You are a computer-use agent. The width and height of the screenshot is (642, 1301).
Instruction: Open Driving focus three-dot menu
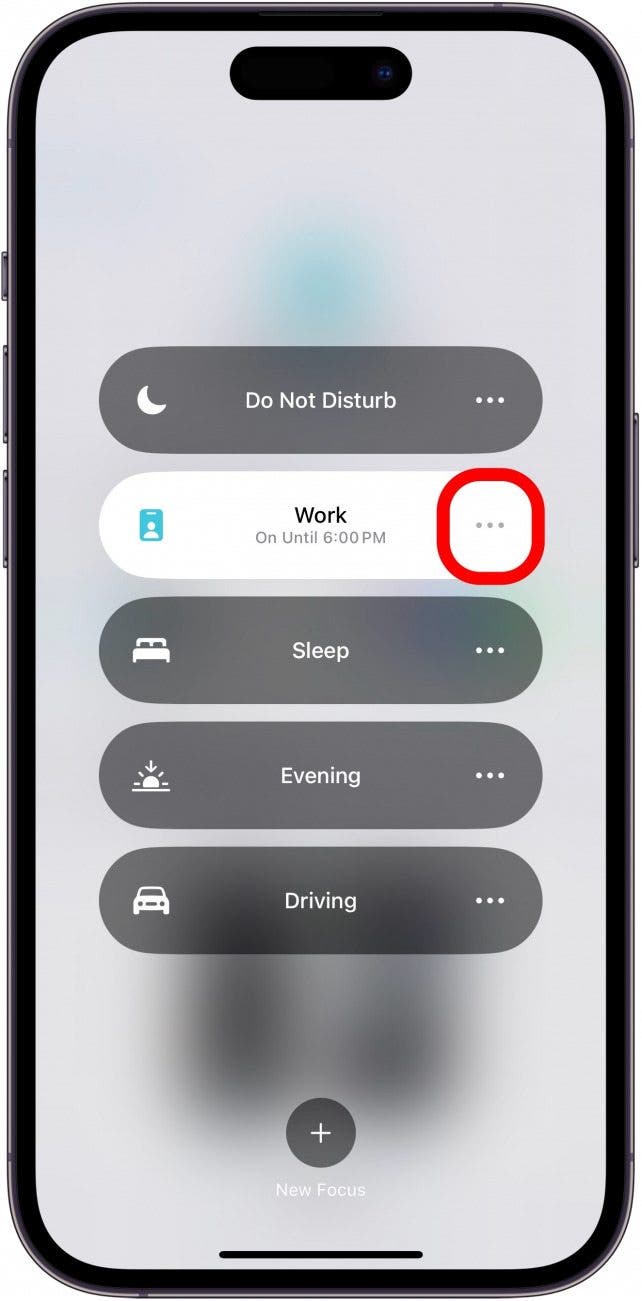(x=489, y=901)
